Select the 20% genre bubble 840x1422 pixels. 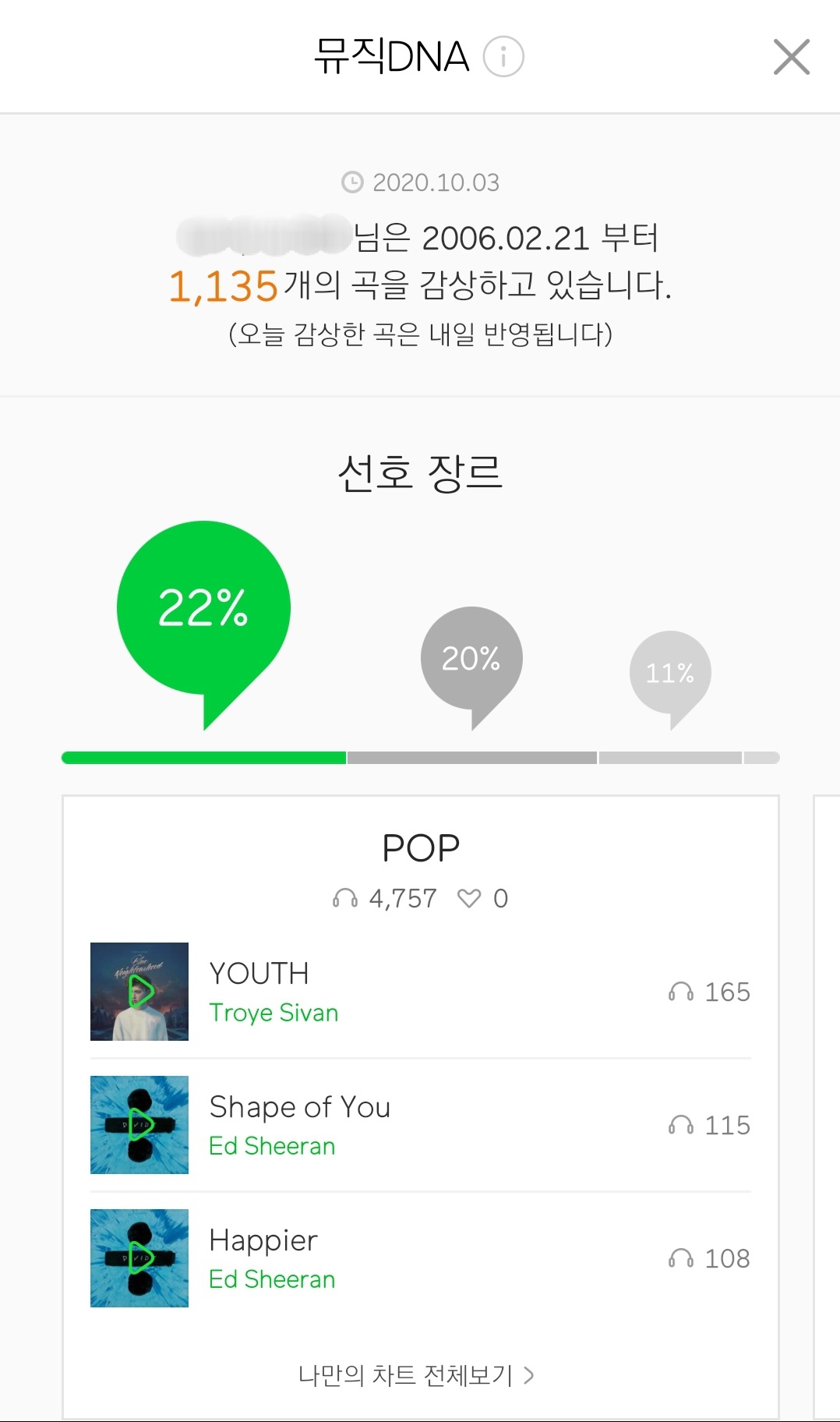(471, 659)
